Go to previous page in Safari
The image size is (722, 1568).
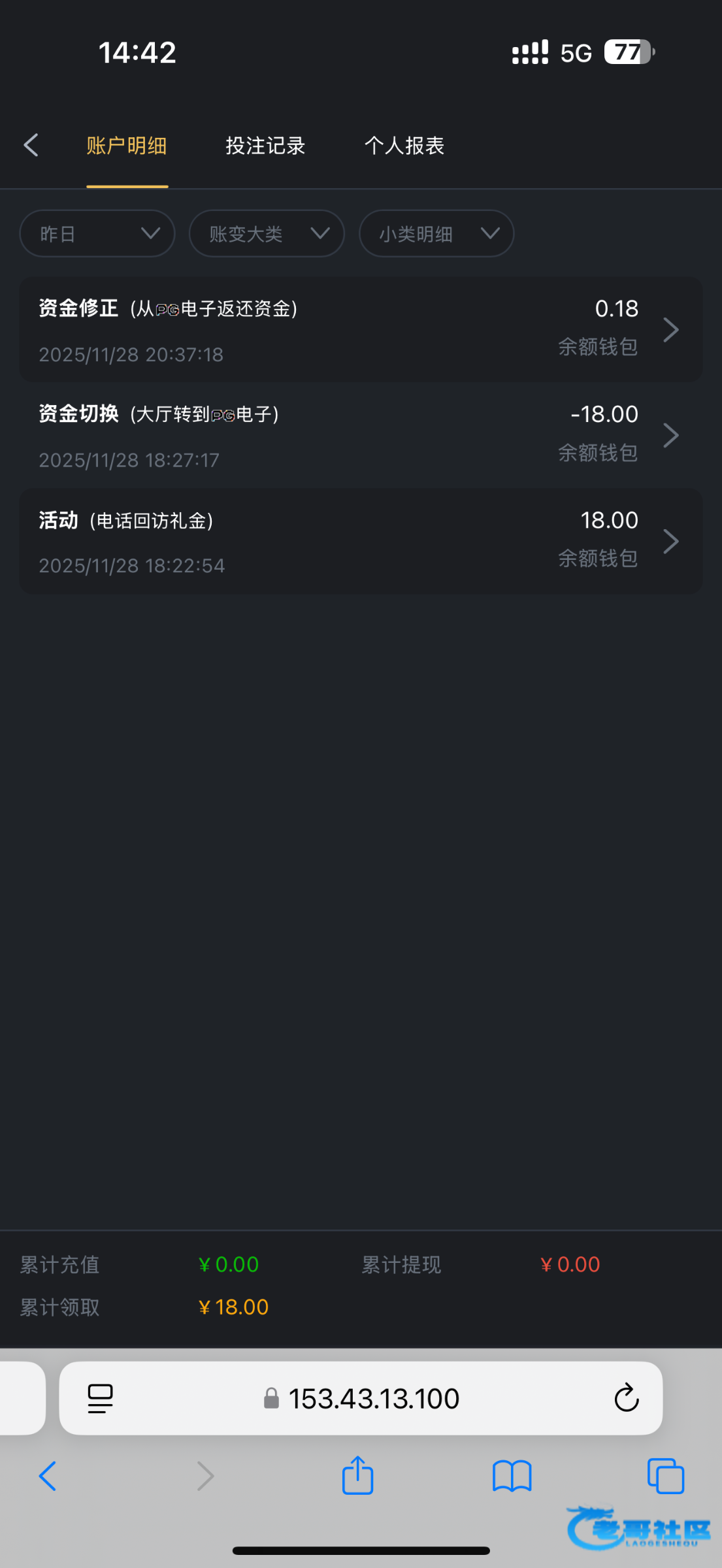pyautogui.click(x=48, y=1476)
